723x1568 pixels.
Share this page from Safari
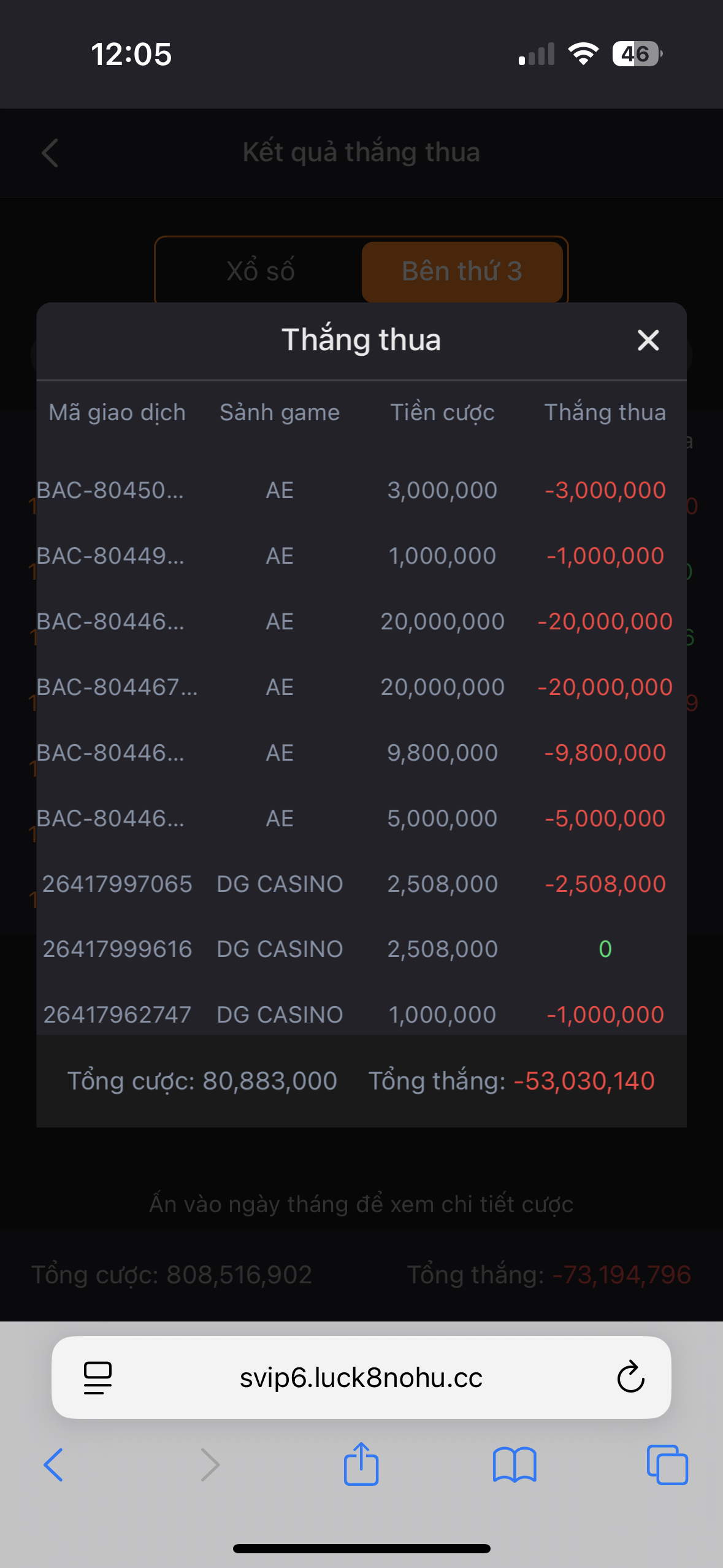pyautogui.click(x=361, y=1464)
